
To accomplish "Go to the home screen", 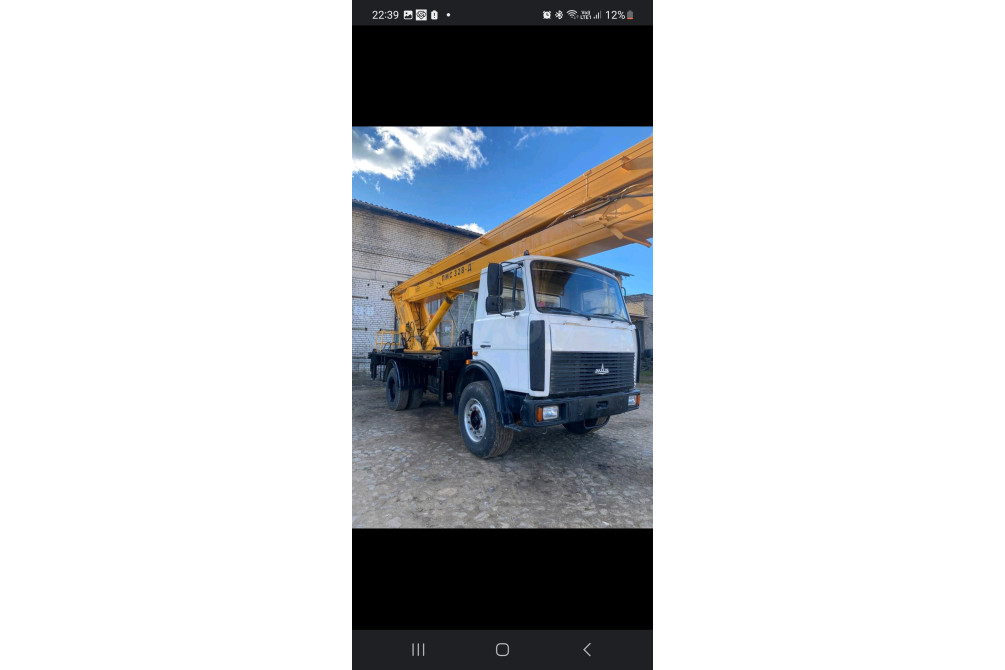I will tap(502, 649).
